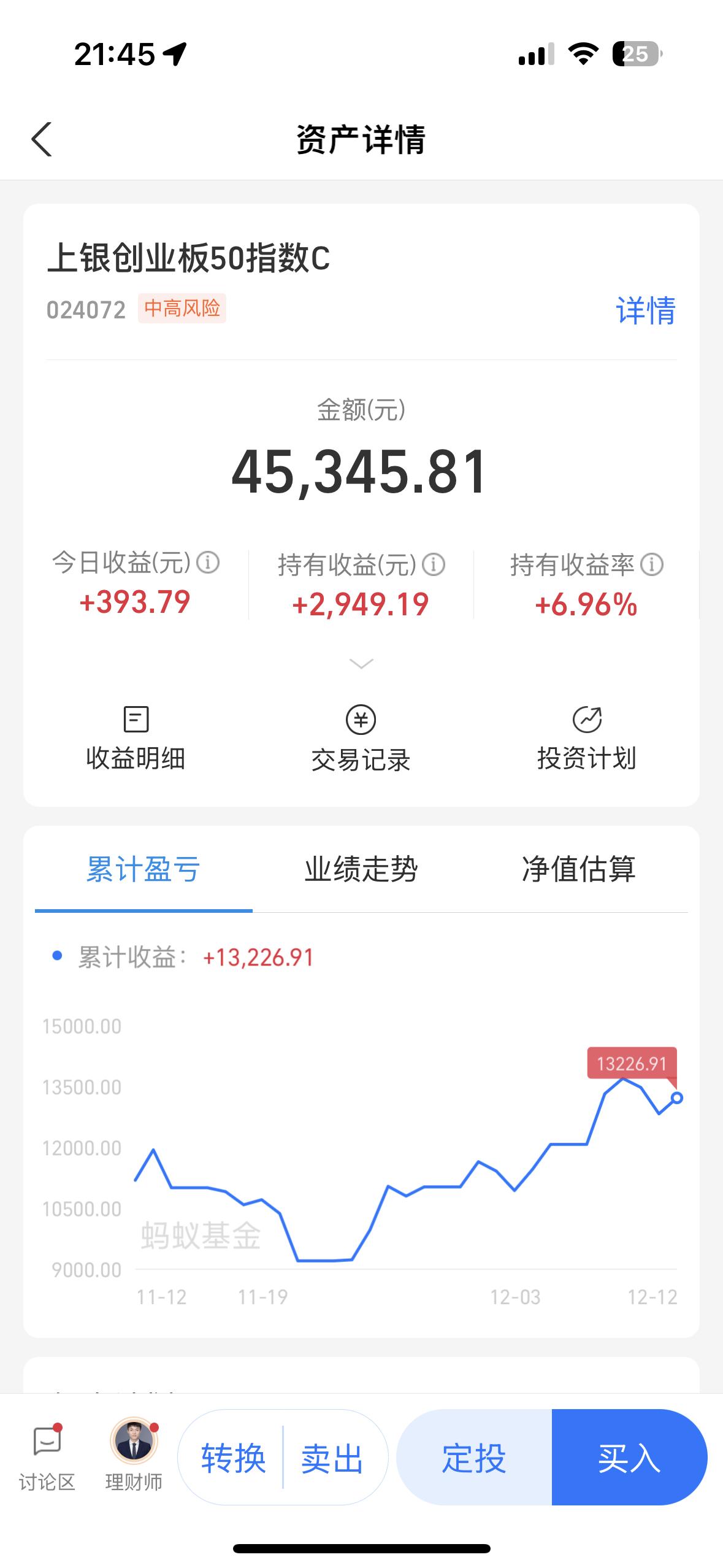Switch to the 业绩走势 tab
Screen dimensions: 723x1568
(x=361, y=868)
